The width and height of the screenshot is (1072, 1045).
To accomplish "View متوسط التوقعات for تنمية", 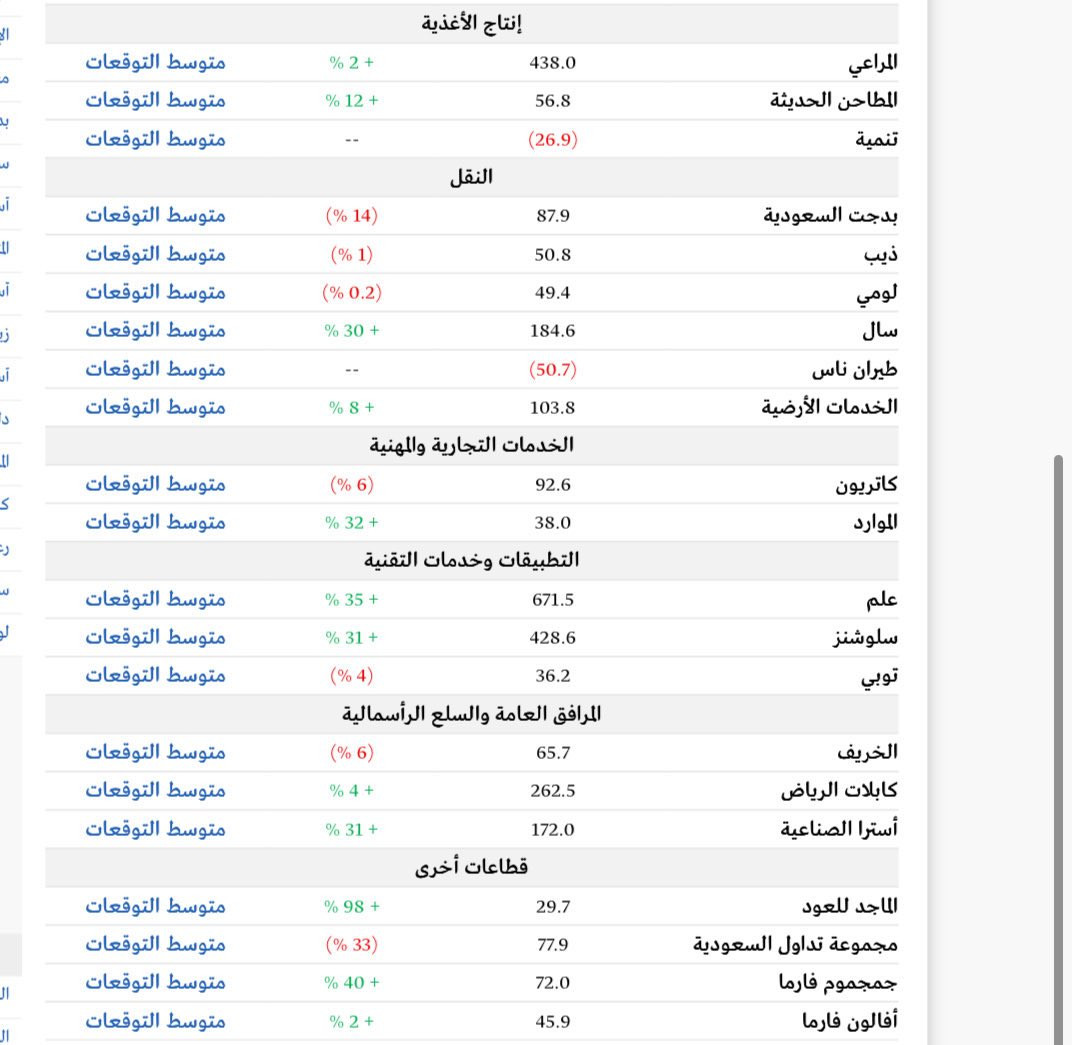I will 155,139.
